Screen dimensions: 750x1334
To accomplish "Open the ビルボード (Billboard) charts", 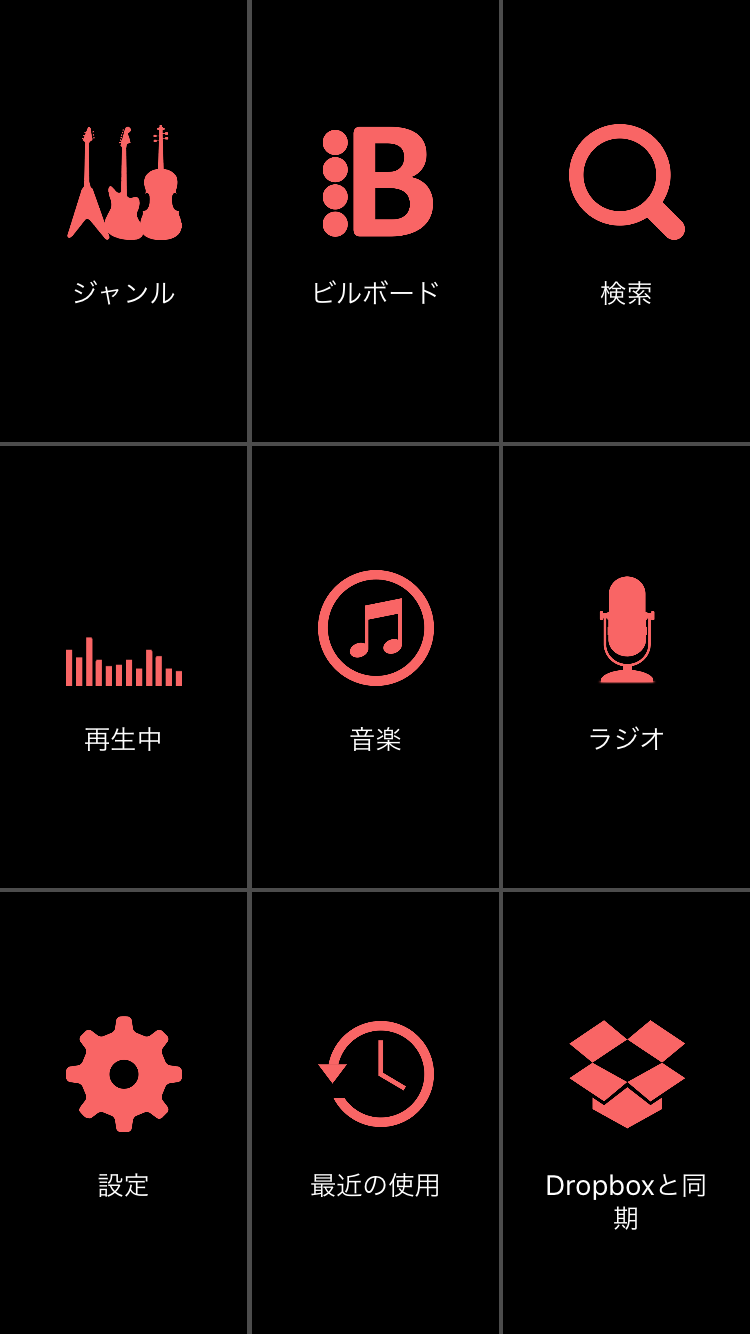I will 376,220.
